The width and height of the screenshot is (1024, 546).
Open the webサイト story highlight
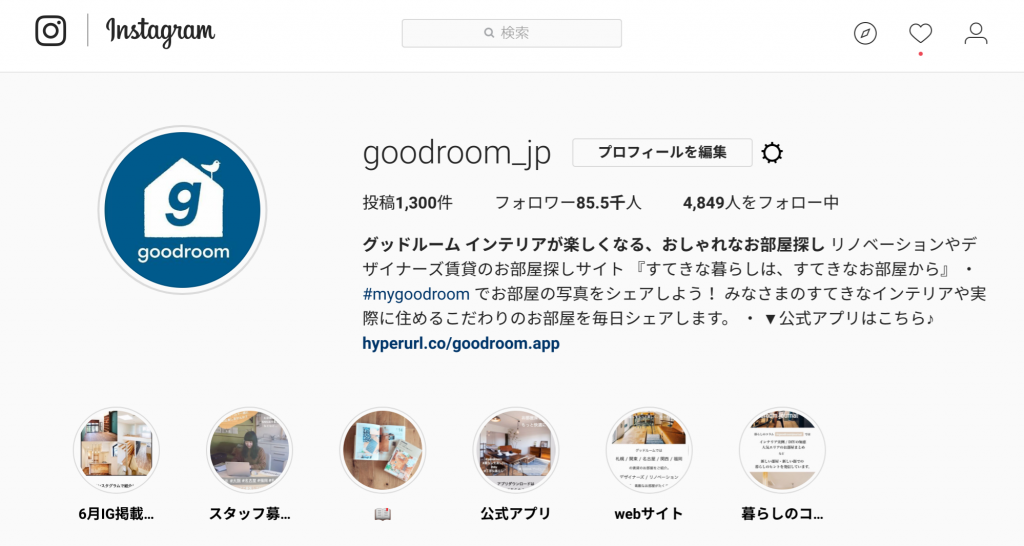pos(648,450)
